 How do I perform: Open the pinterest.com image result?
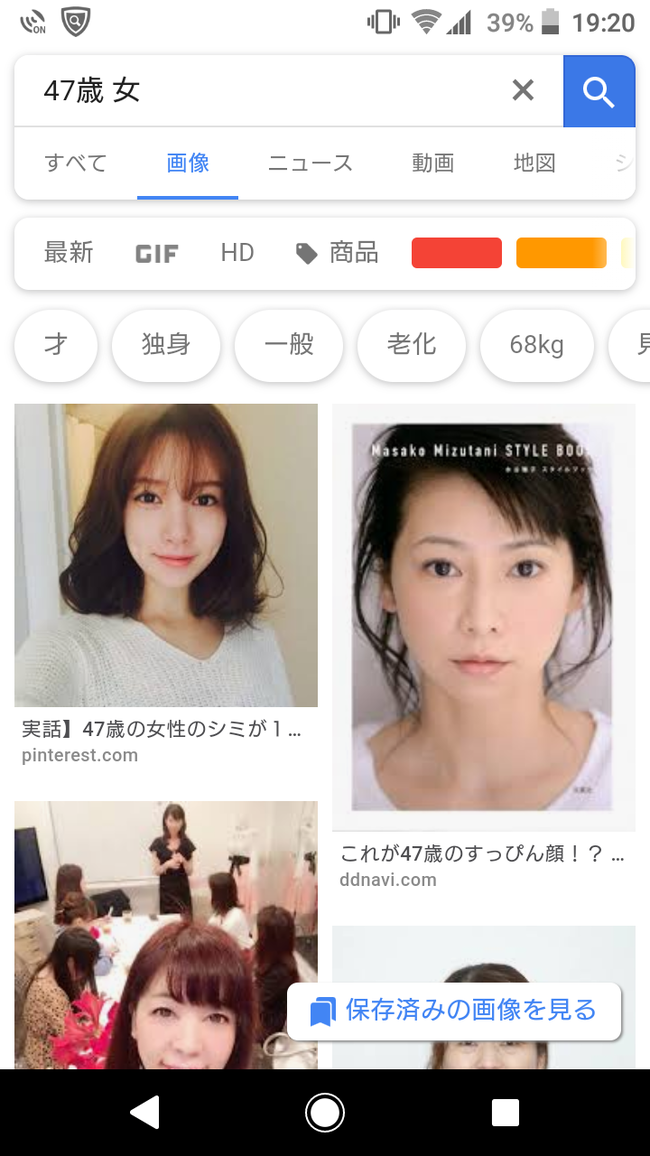(x=166, y=555)
